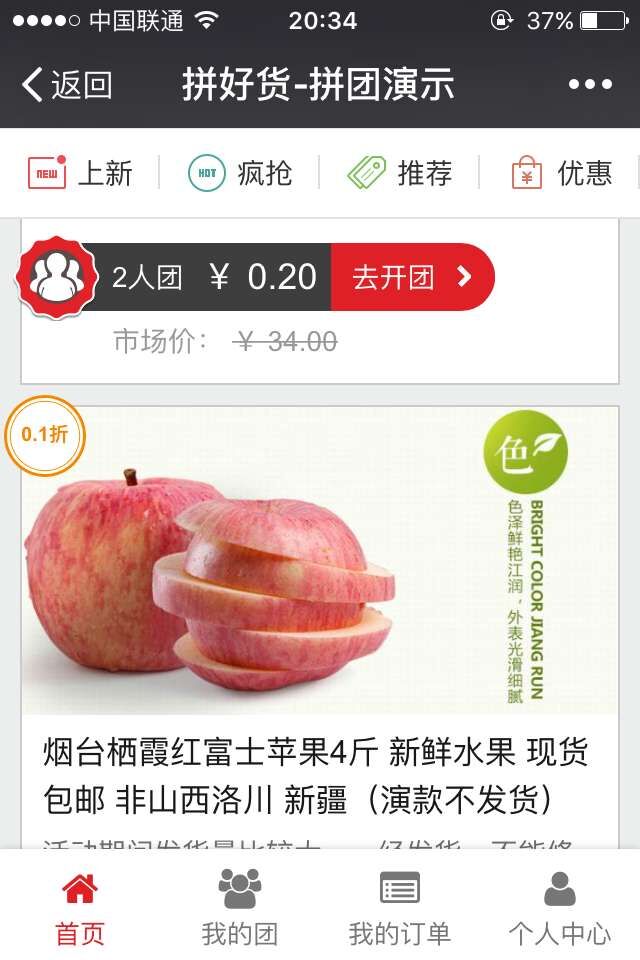
Task: Select the 推荐 tab
Action: point(400,173)
